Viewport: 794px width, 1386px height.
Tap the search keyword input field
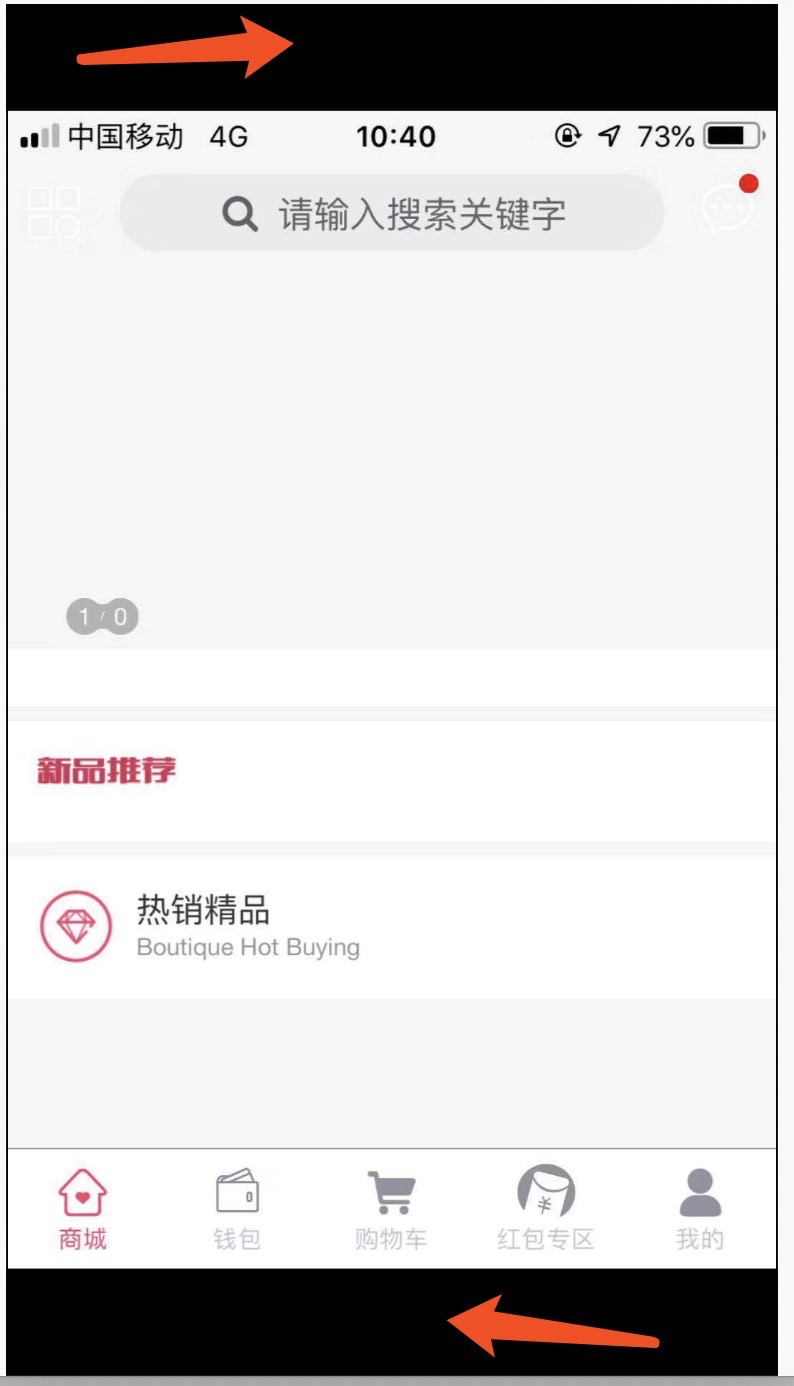coord(392,213)
